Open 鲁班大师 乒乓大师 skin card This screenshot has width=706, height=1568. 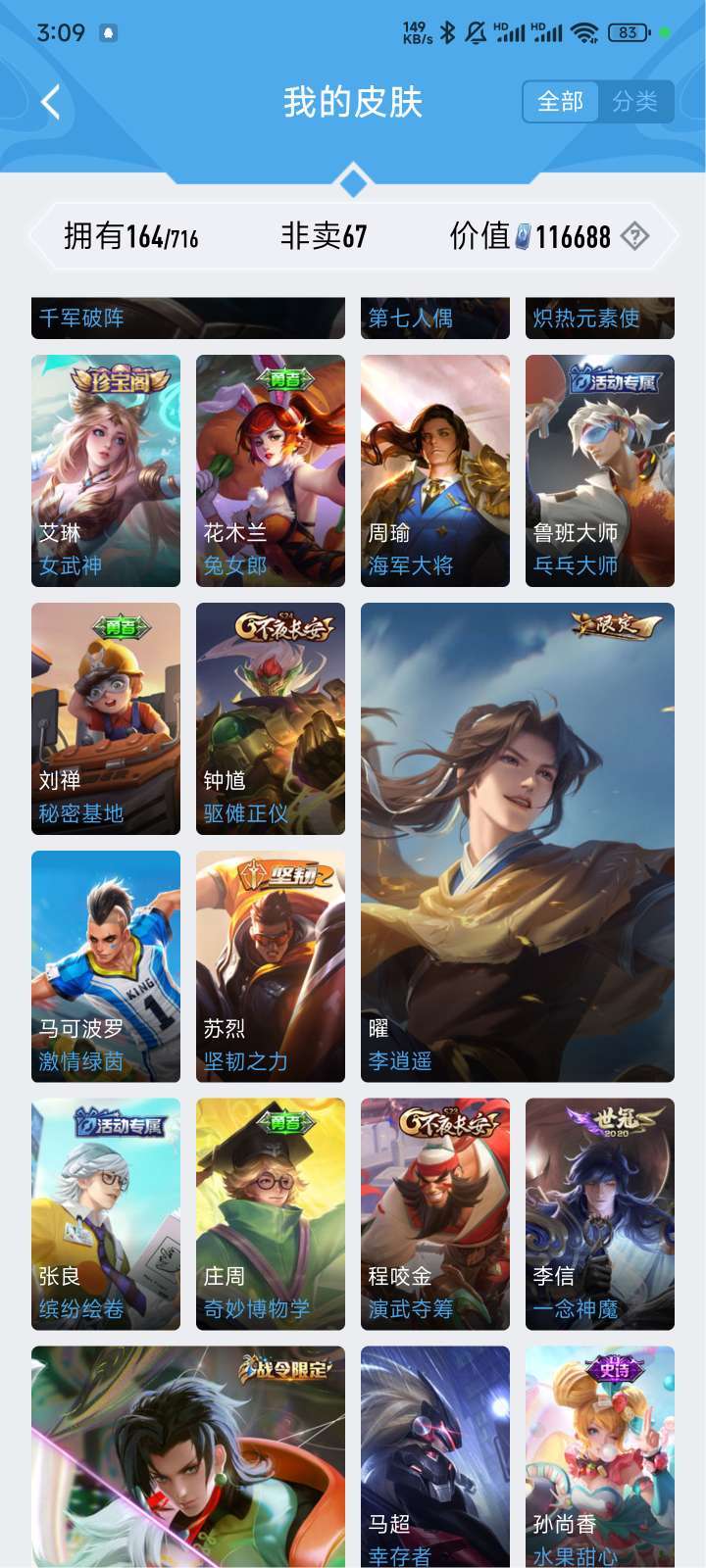pos(600,471)
